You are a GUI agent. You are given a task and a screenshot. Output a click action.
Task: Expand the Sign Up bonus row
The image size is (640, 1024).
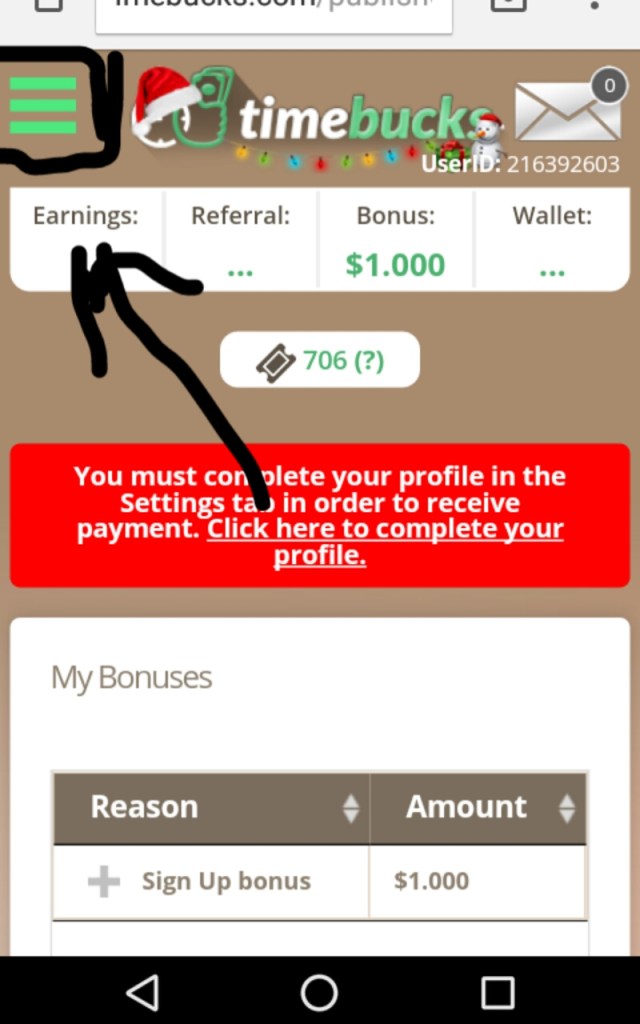click(104, 881)
